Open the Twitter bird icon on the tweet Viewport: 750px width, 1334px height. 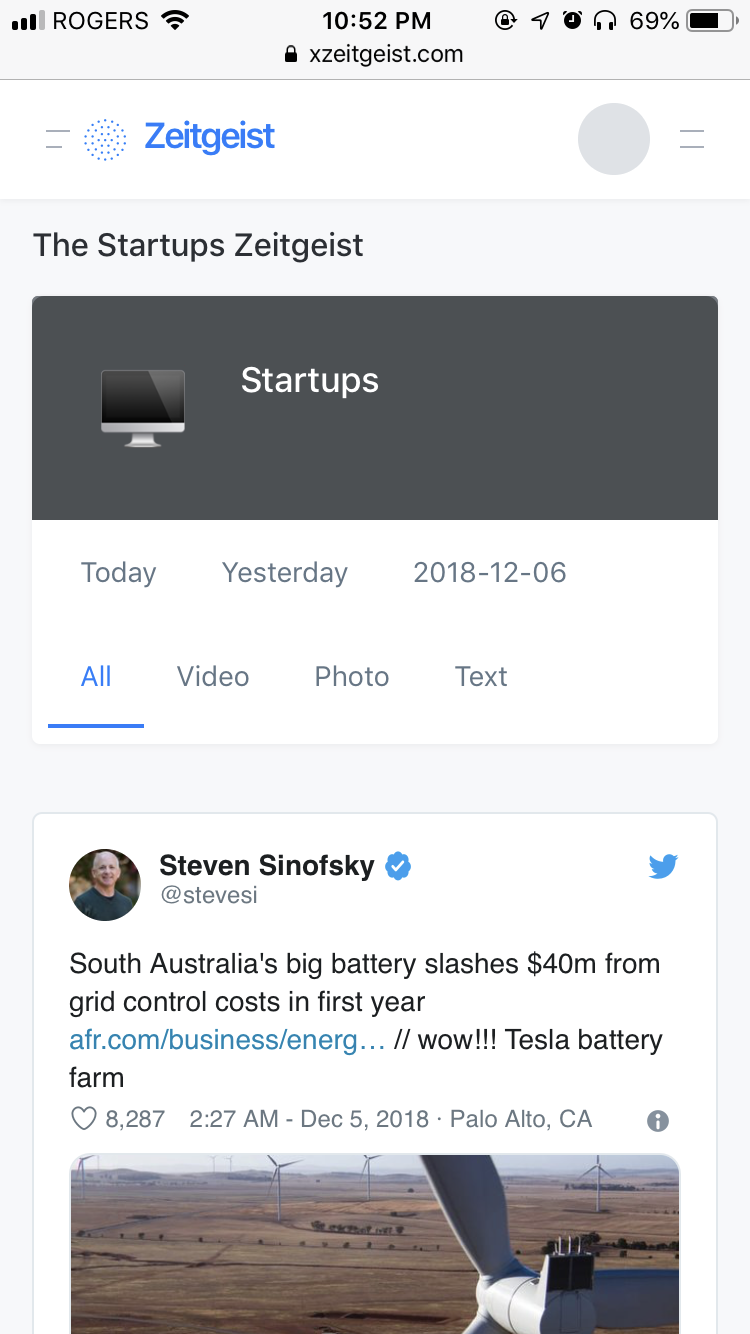tap(663, 867)
